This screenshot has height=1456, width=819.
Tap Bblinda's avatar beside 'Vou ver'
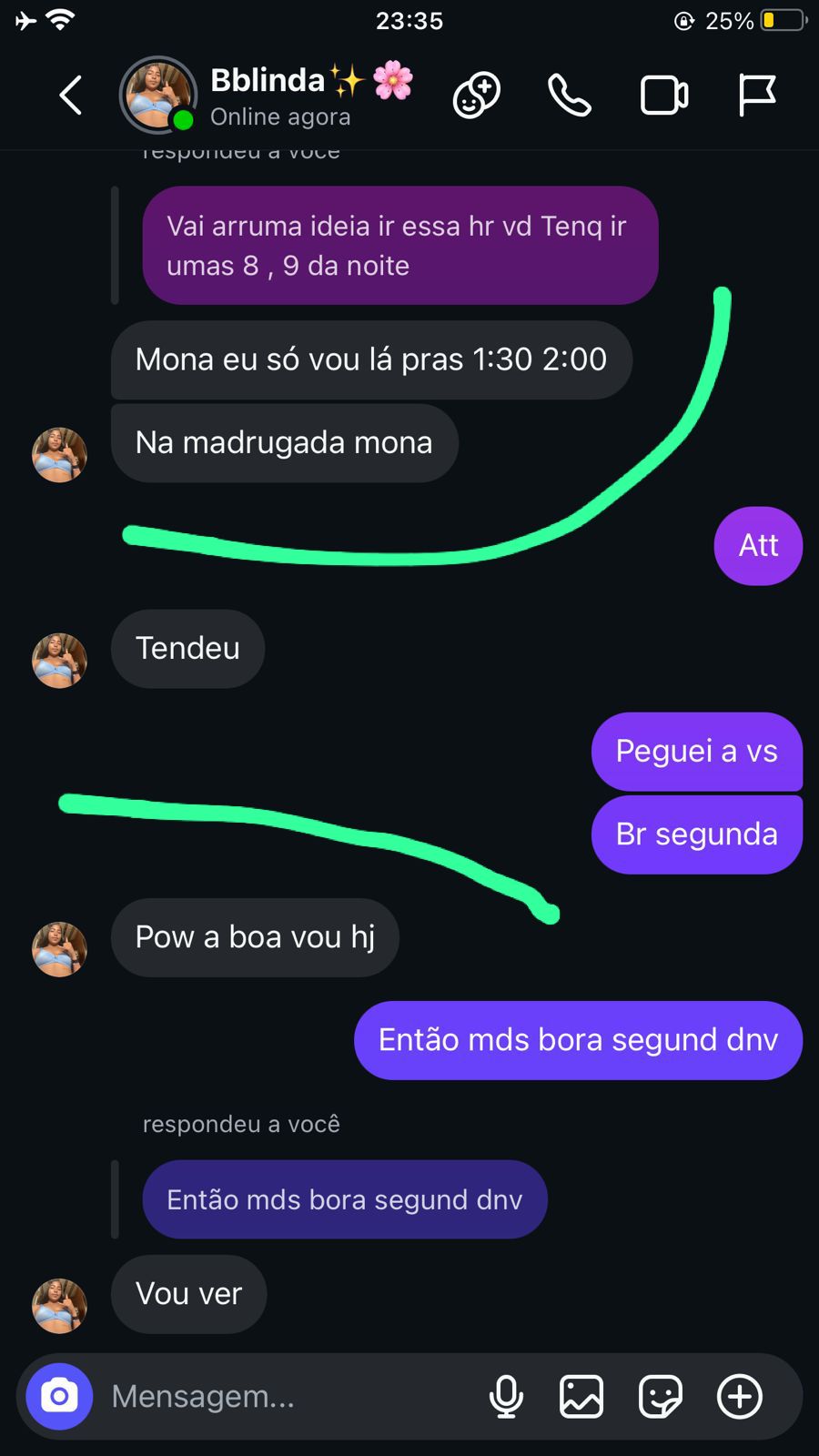[x=59, y=1305]
